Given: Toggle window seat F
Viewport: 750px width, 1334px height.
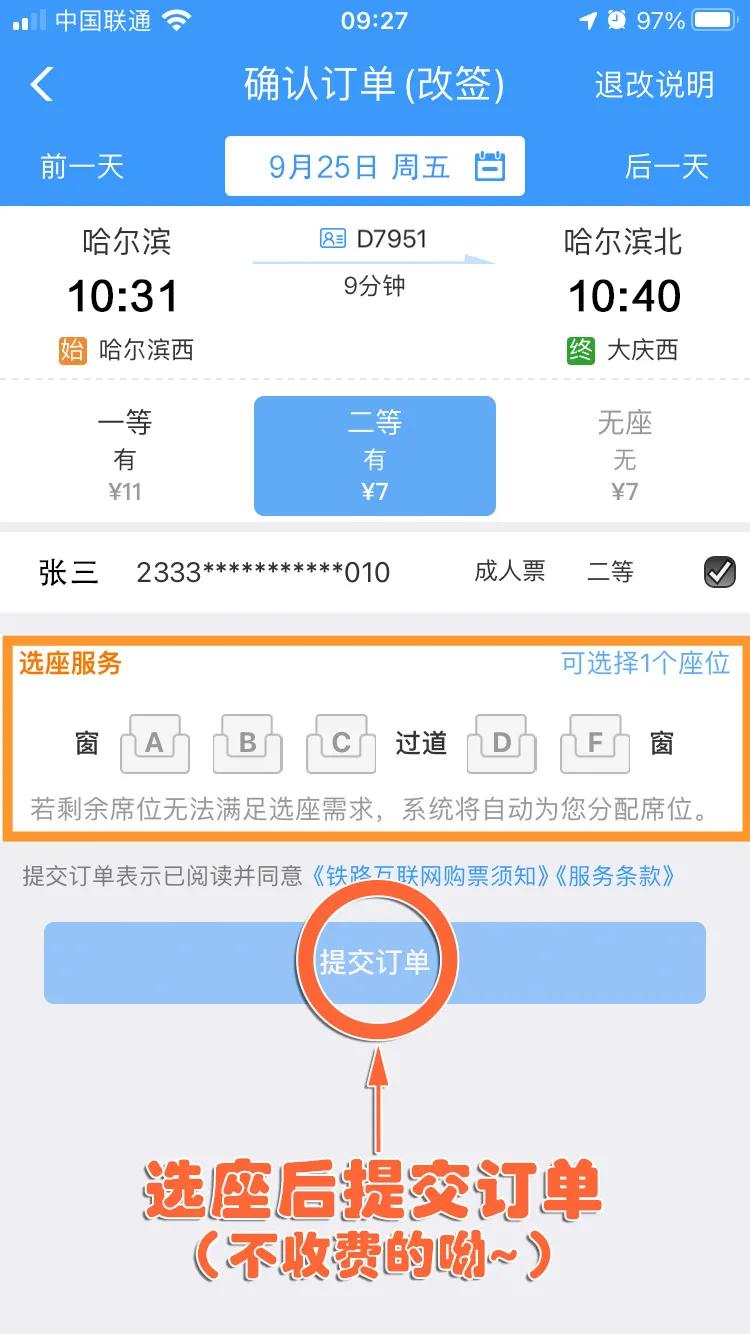Looking at the screenshot, I should tap(594, 743).
